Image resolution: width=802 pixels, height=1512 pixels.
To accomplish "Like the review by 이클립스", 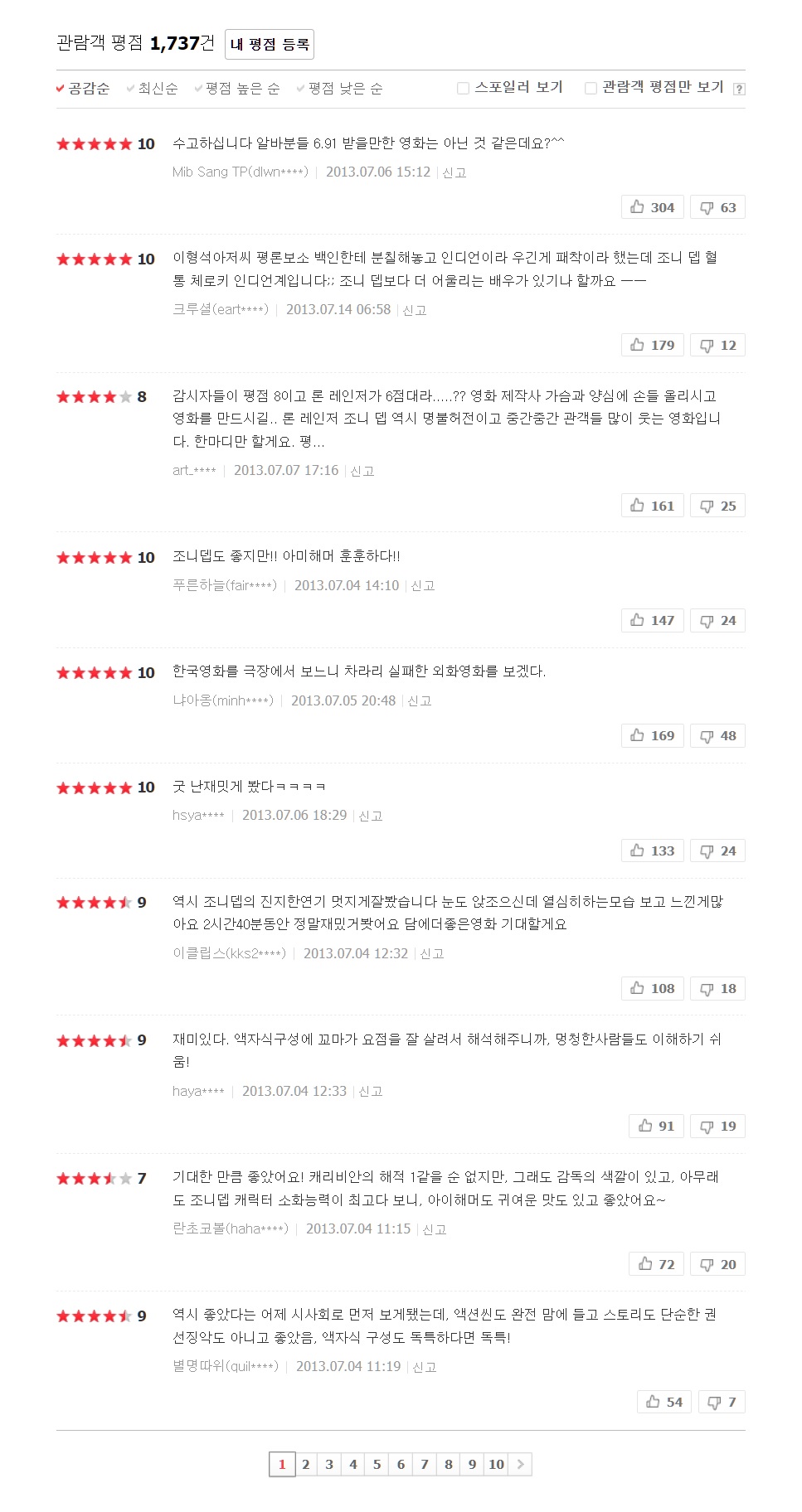I will click(x=652, y=988).
